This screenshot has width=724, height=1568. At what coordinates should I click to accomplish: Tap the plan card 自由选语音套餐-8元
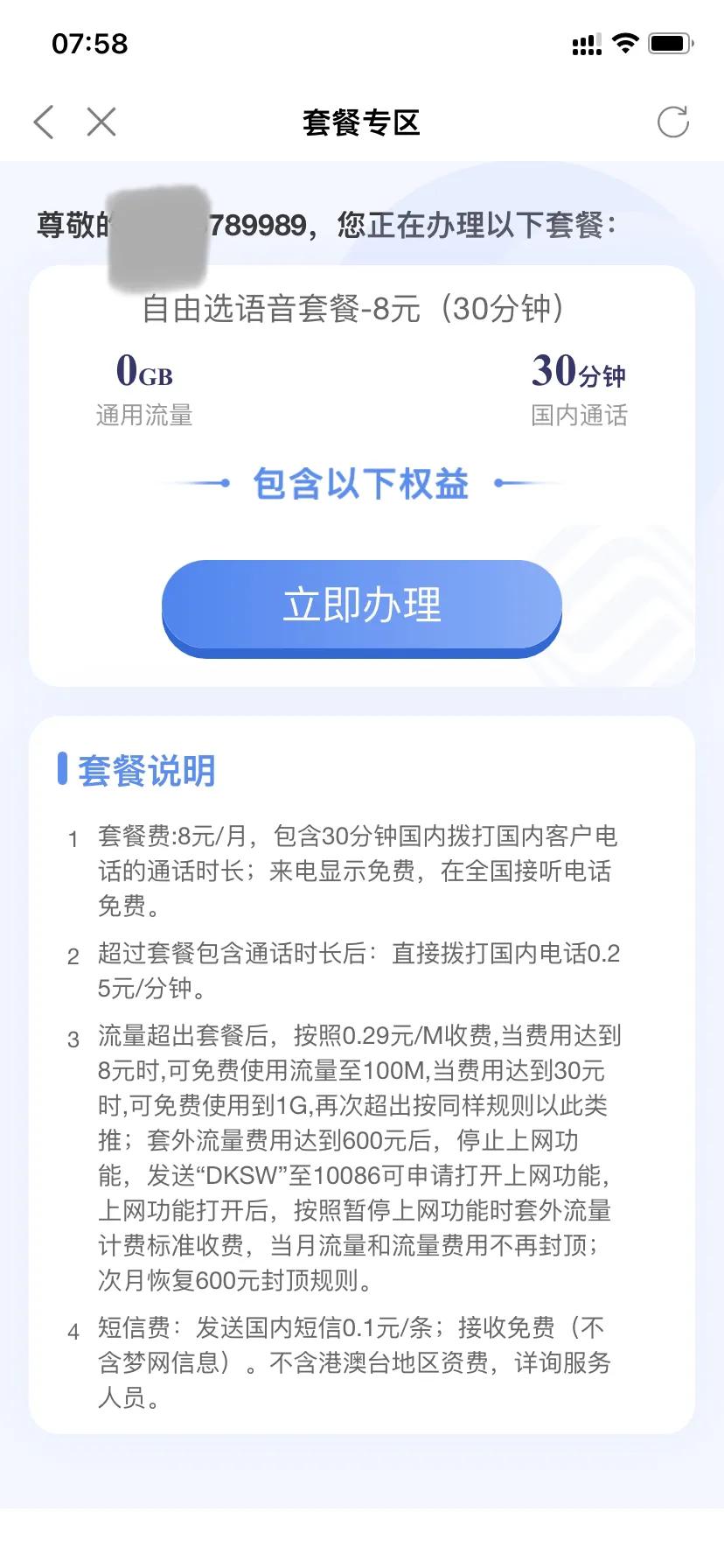click(362, 308)
